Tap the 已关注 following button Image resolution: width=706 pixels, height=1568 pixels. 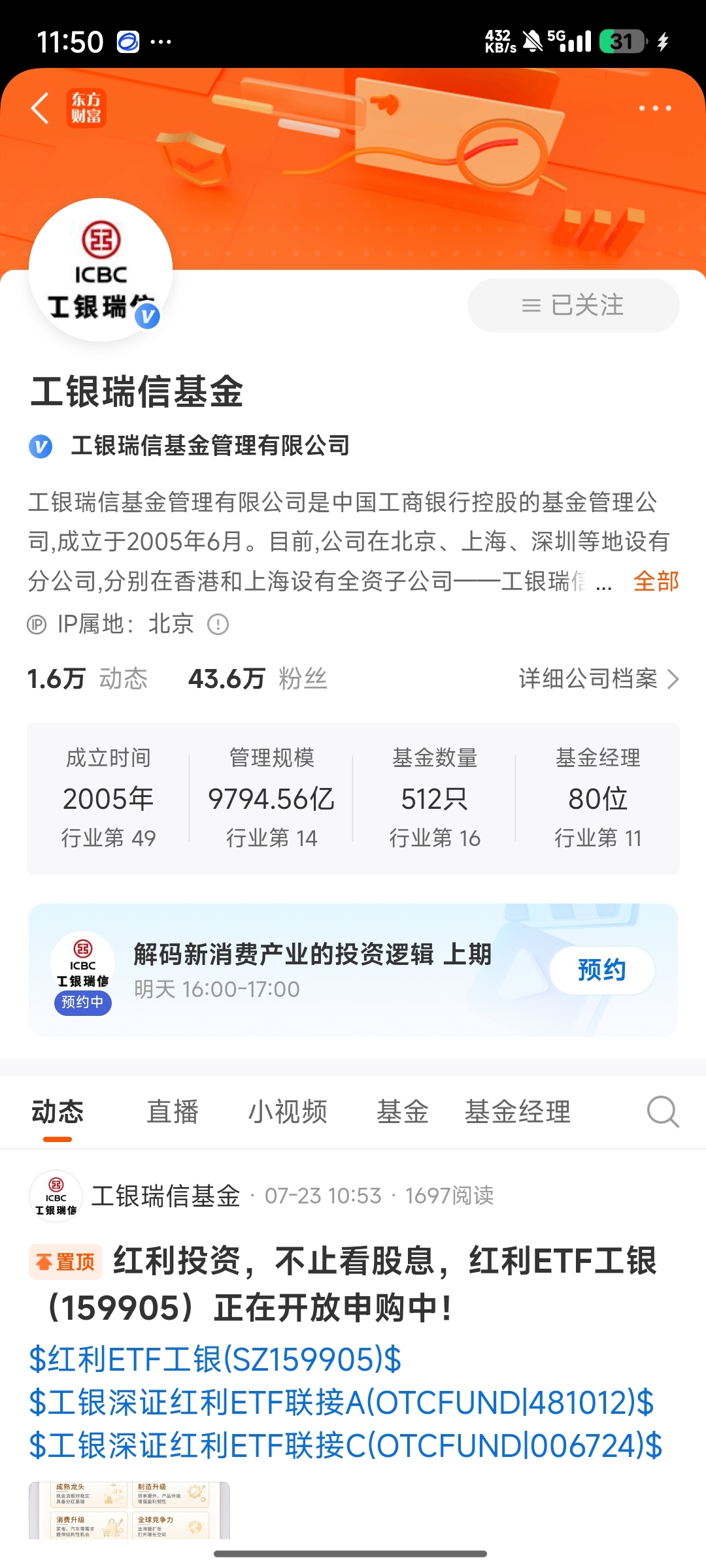pos(573,305)
